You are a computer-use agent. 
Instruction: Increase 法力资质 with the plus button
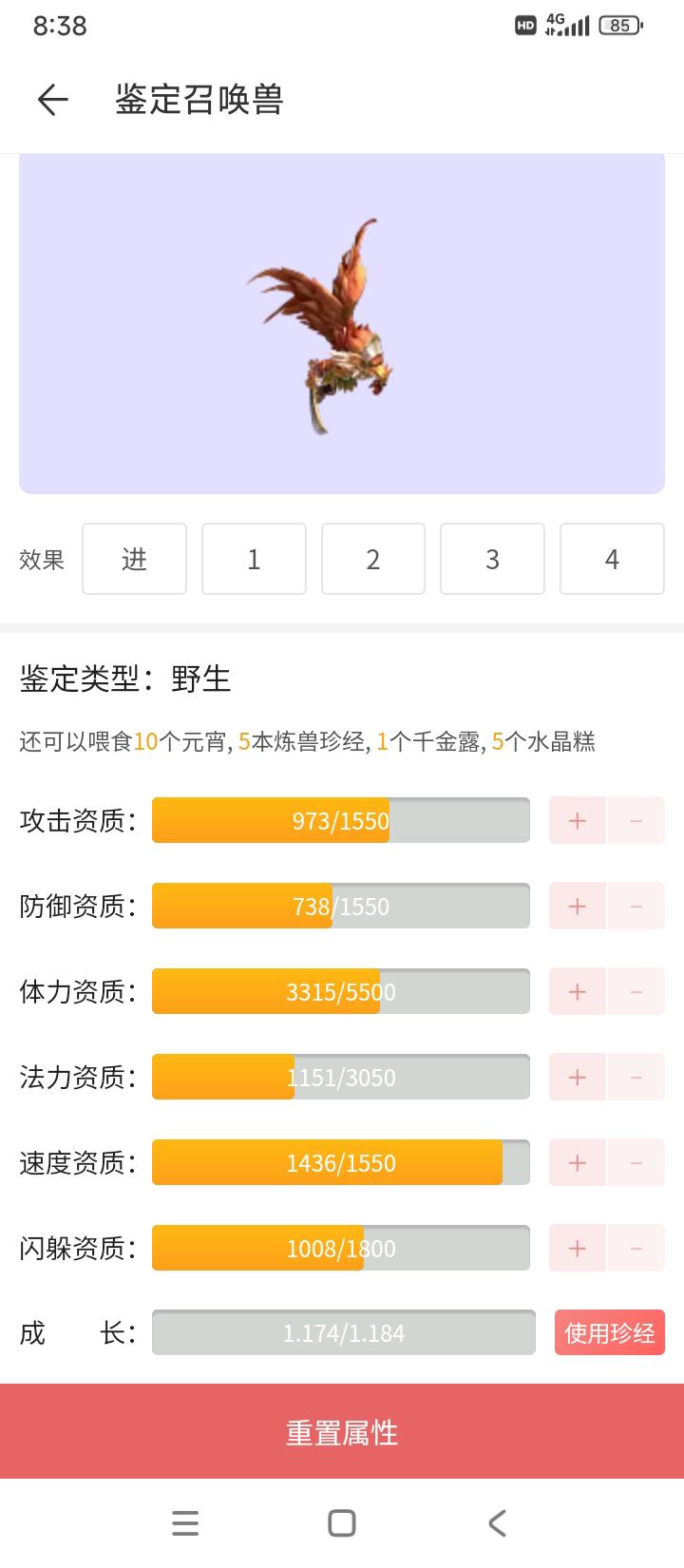[578, 1077]
